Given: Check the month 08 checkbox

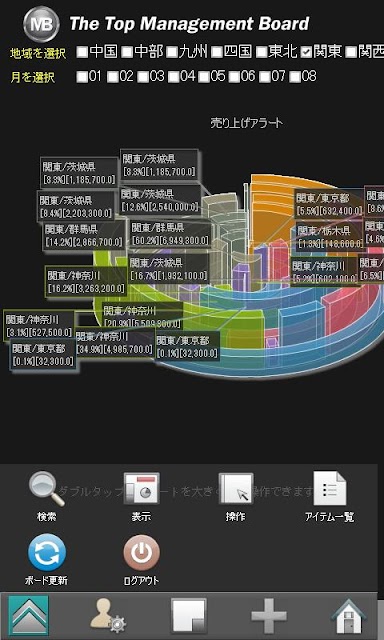Looking at the screenshot, I should 295,76.
